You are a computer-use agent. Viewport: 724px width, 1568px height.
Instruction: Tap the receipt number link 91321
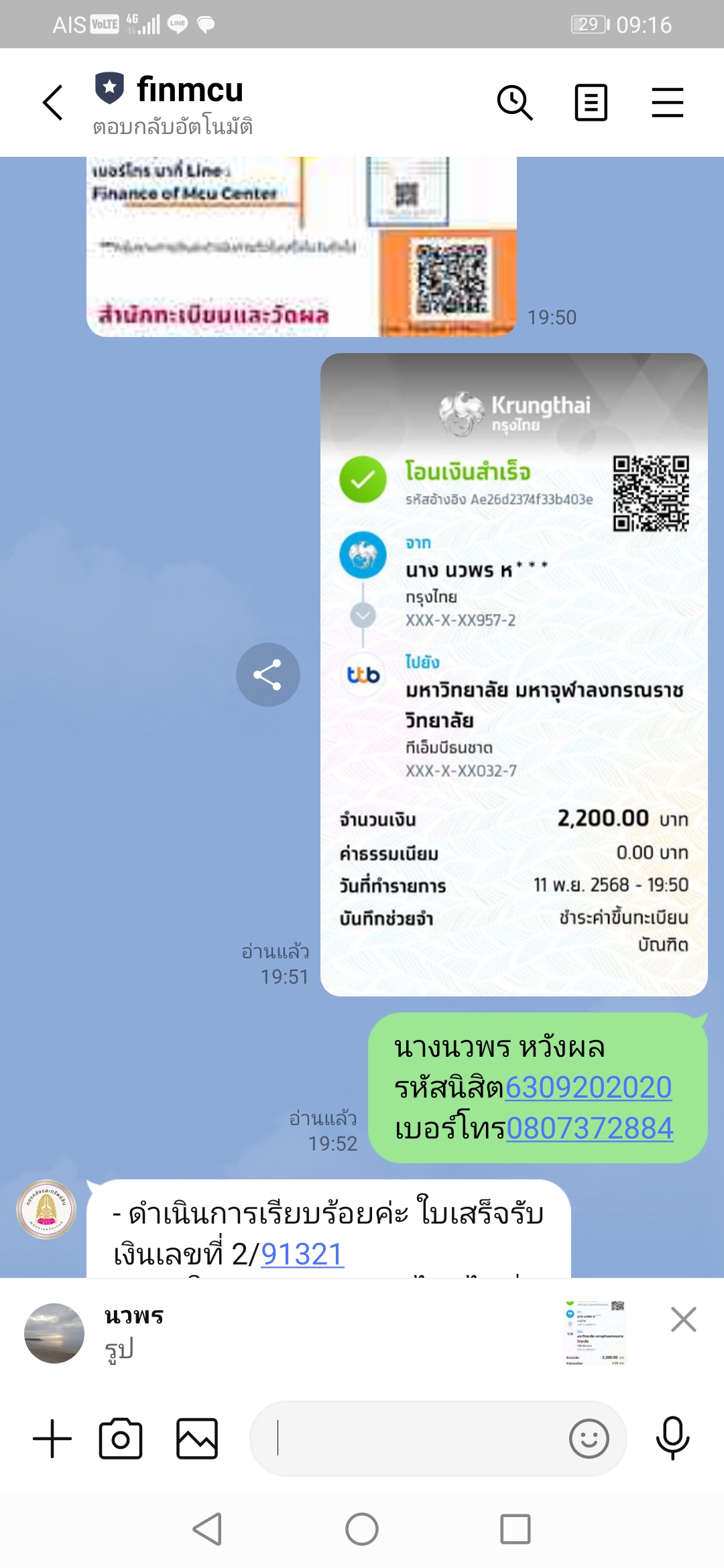pyautogui.click(x=302, y=1254)
